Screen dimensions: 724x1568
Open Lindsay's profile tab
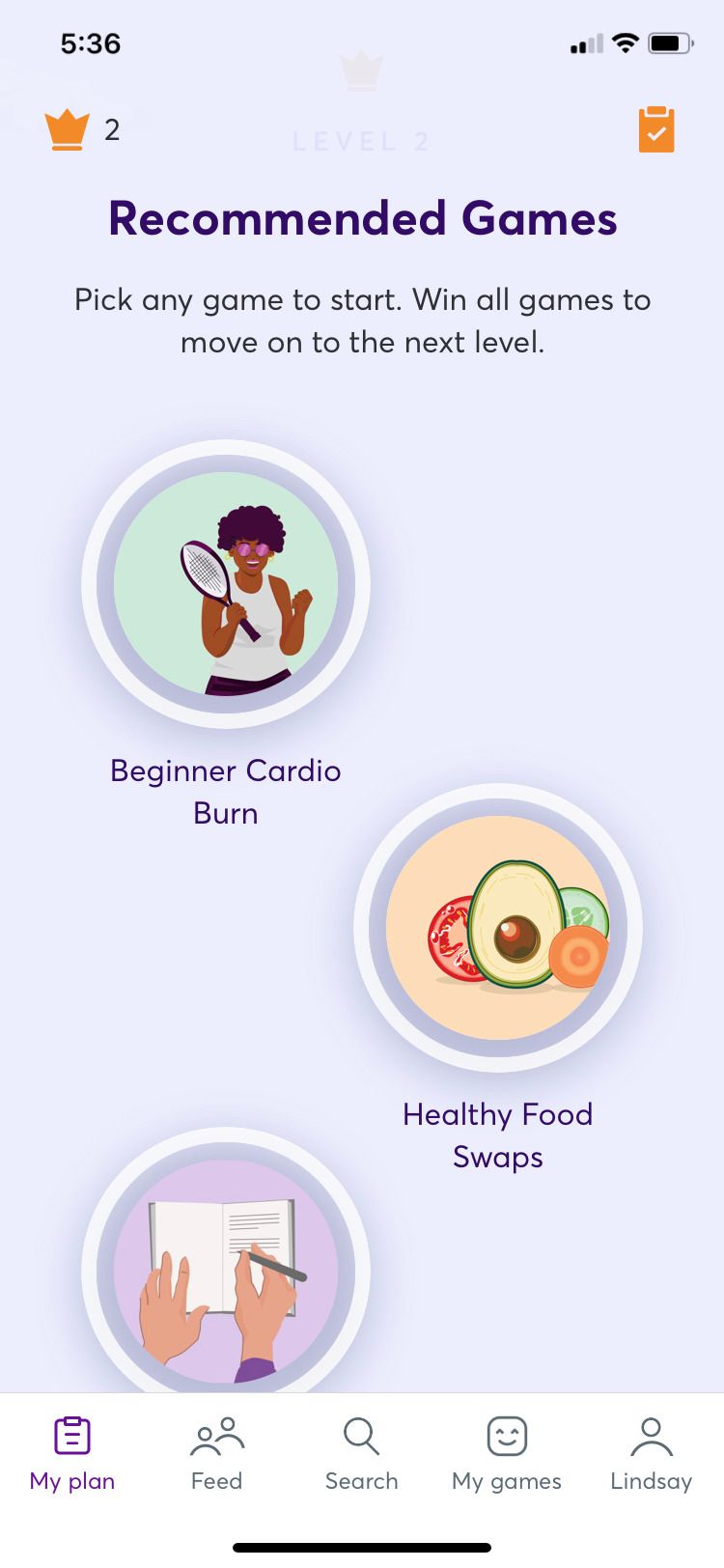click(652, 1454)
